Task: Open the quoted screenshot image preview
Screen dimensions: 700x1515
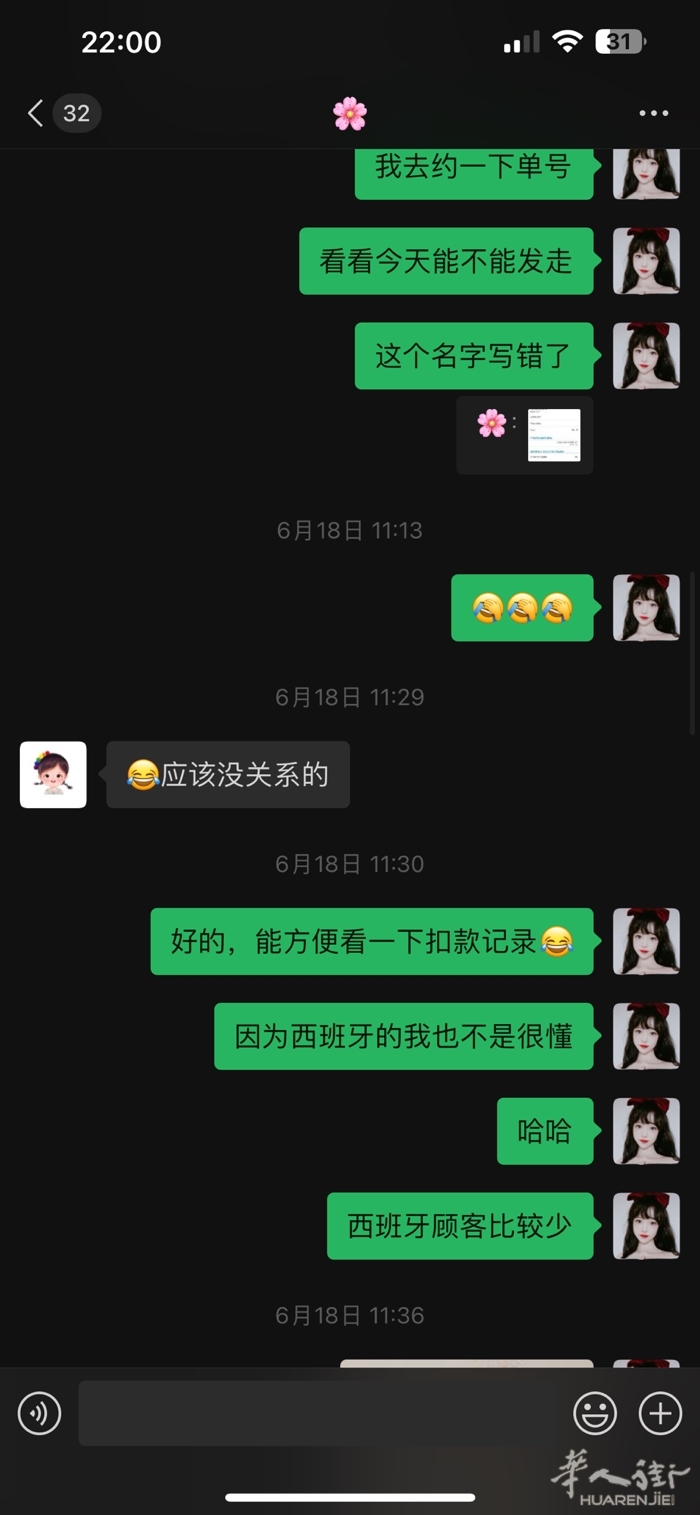Action: pyautogui.click(x=553, y=434)
